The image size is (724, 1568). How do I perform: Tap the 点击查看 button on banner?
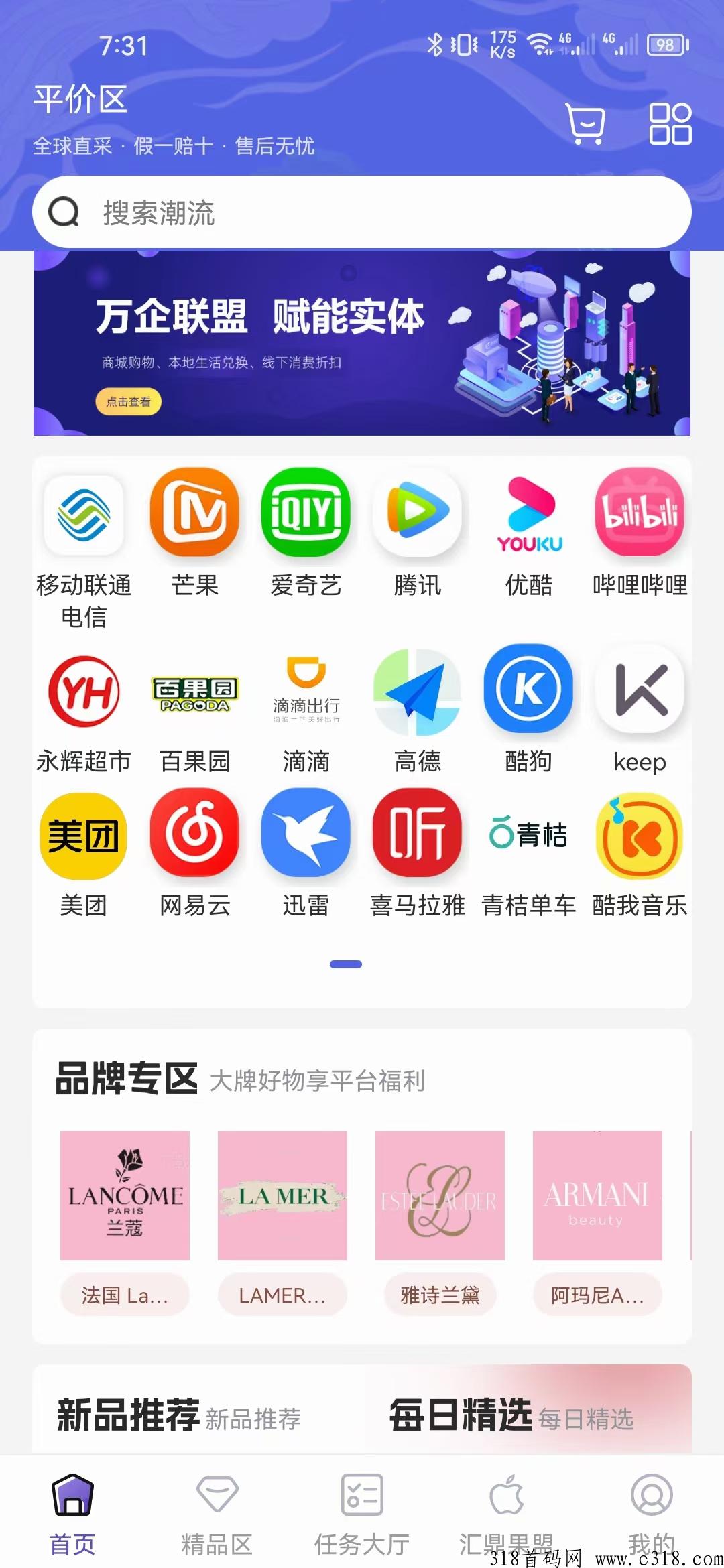click(129, 402)
